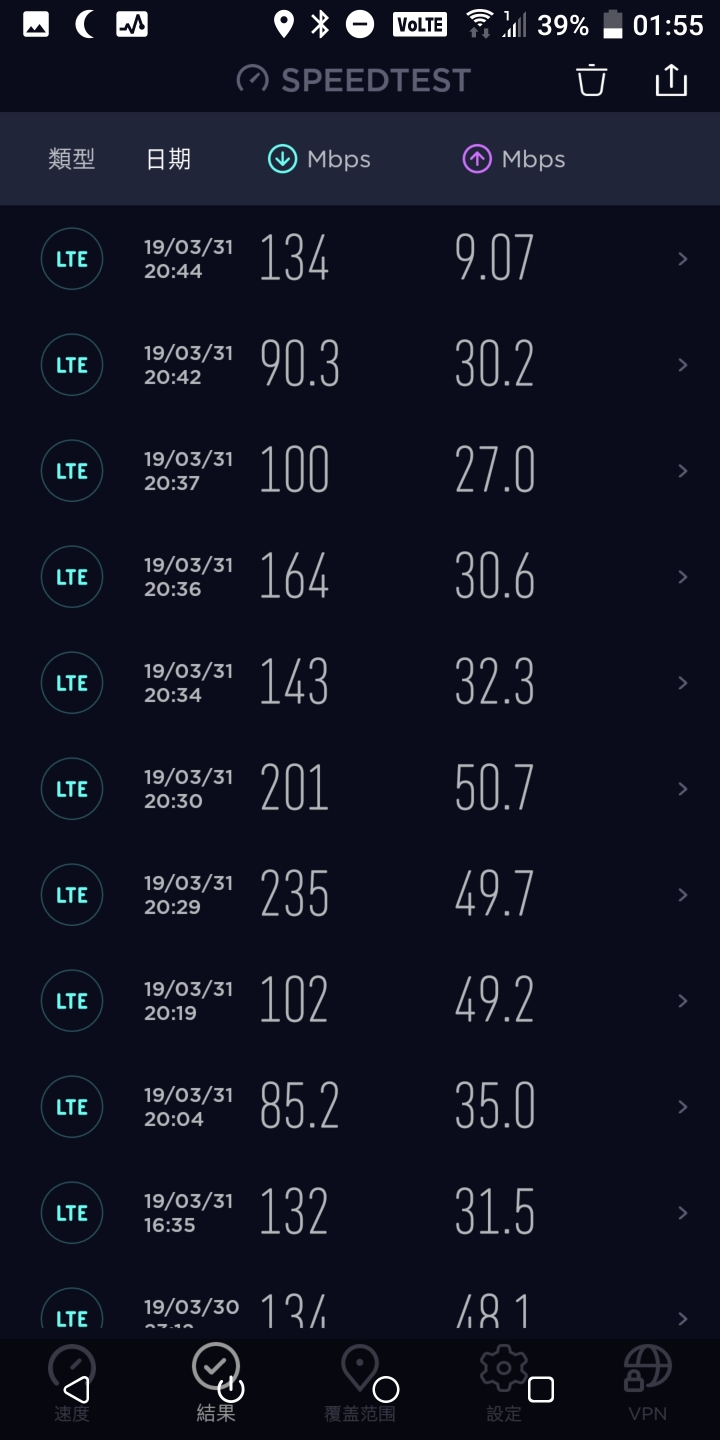Open the 20:30 result with 201 download
The height and width of the screenshot is (1440, 720).
[x=360, y=789]
